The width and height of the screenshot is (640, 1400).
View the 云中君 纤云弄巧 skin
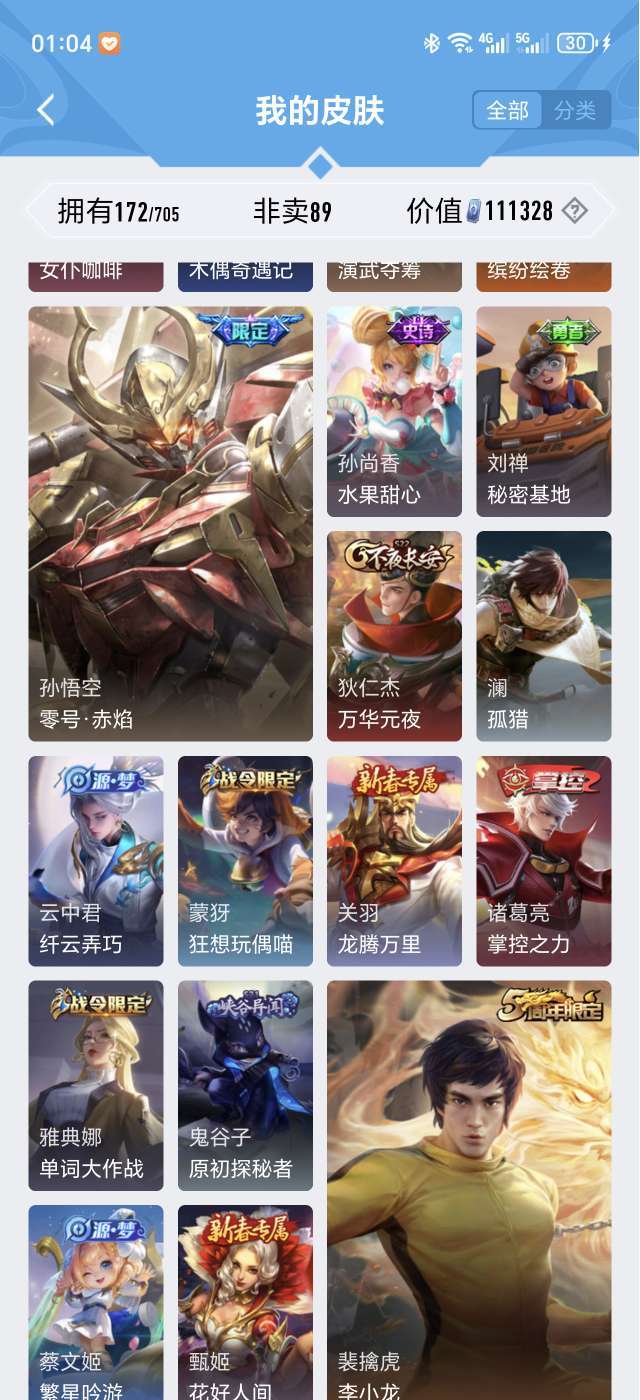[x=96, y=861]
